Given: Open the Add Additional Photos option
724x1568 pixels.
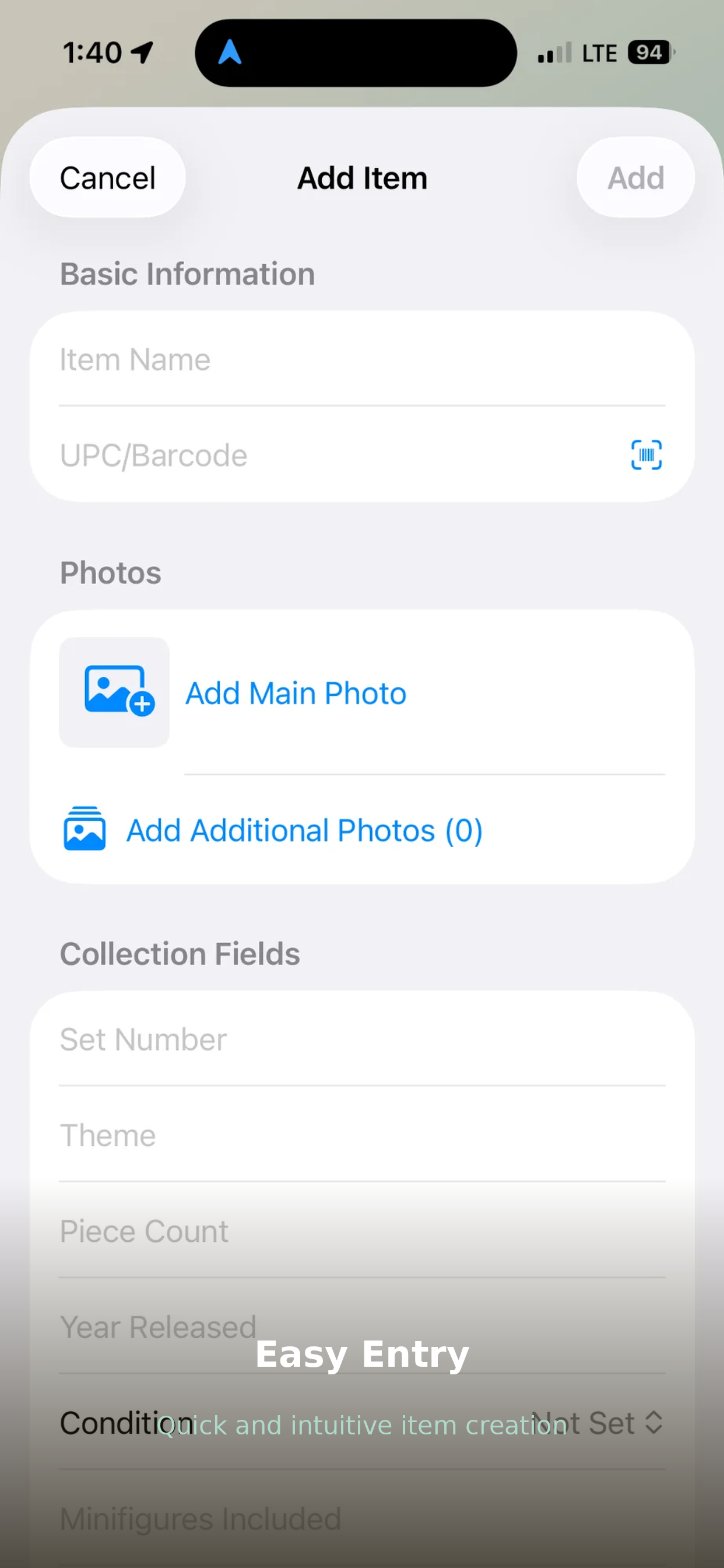Looking at the screenshot, I should [304, 829].
